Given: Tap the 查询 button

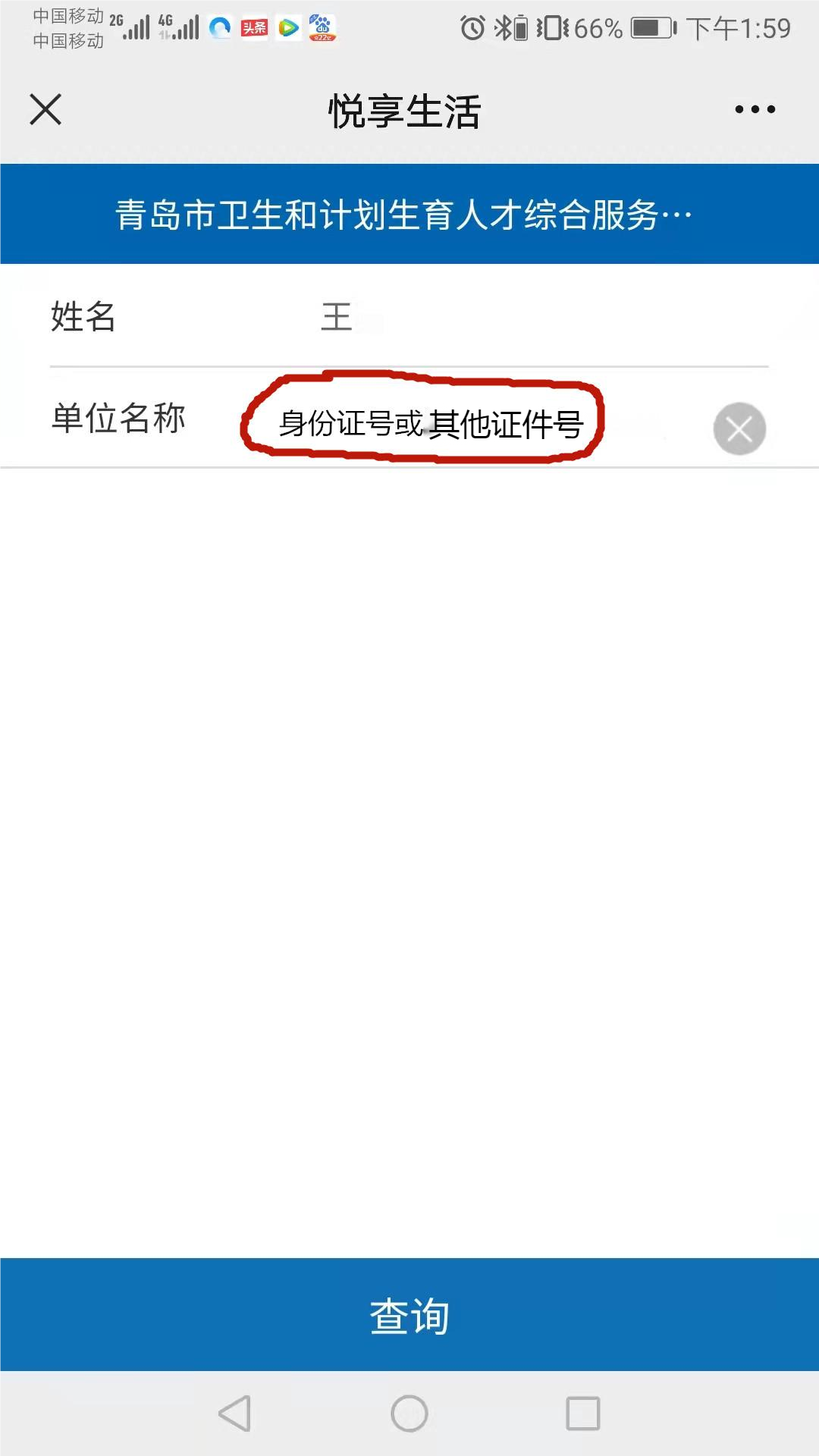Looking at the screenshot, I should coord(409,1315).
